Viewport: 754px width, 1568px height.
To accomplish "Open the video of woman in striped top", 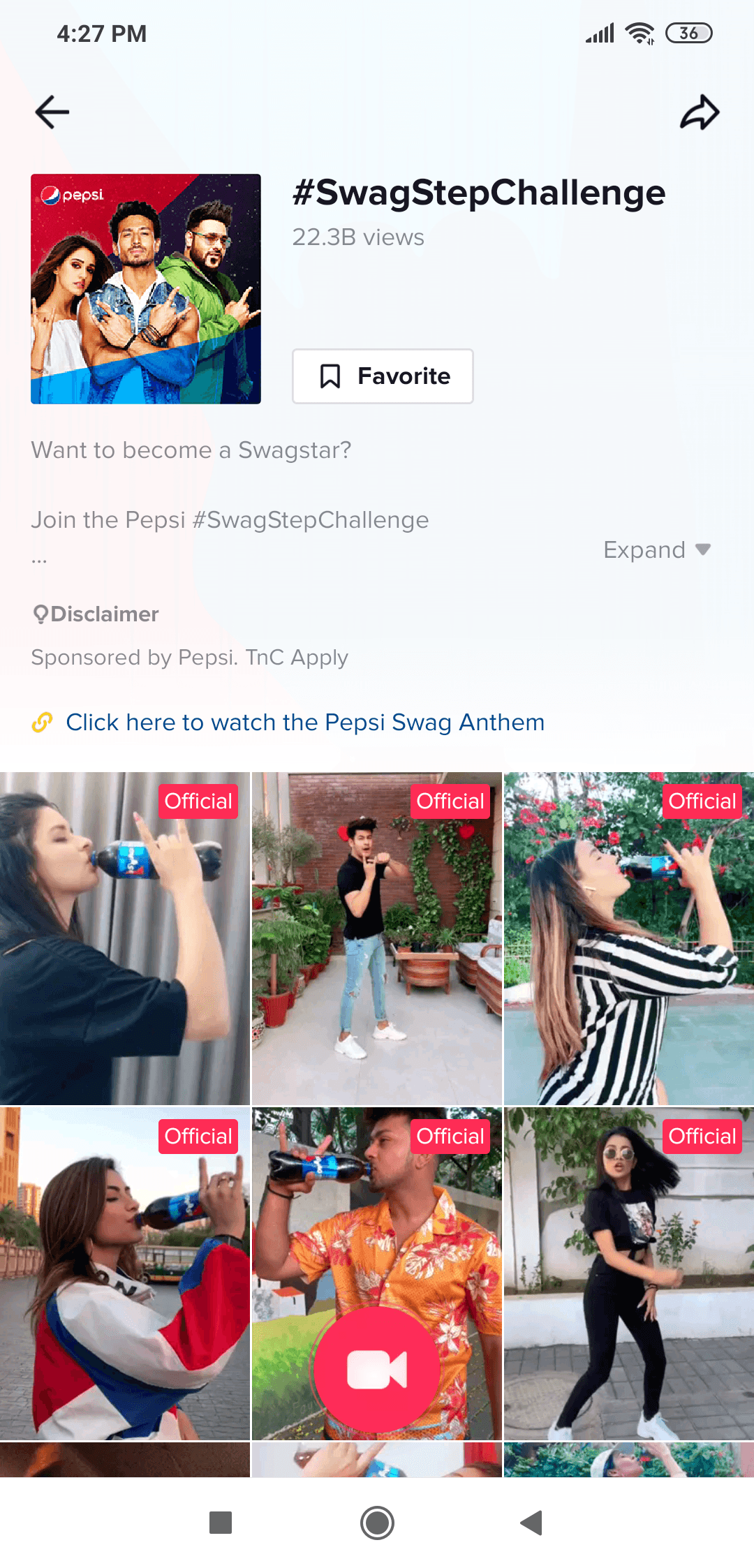I will click(629, 938).
